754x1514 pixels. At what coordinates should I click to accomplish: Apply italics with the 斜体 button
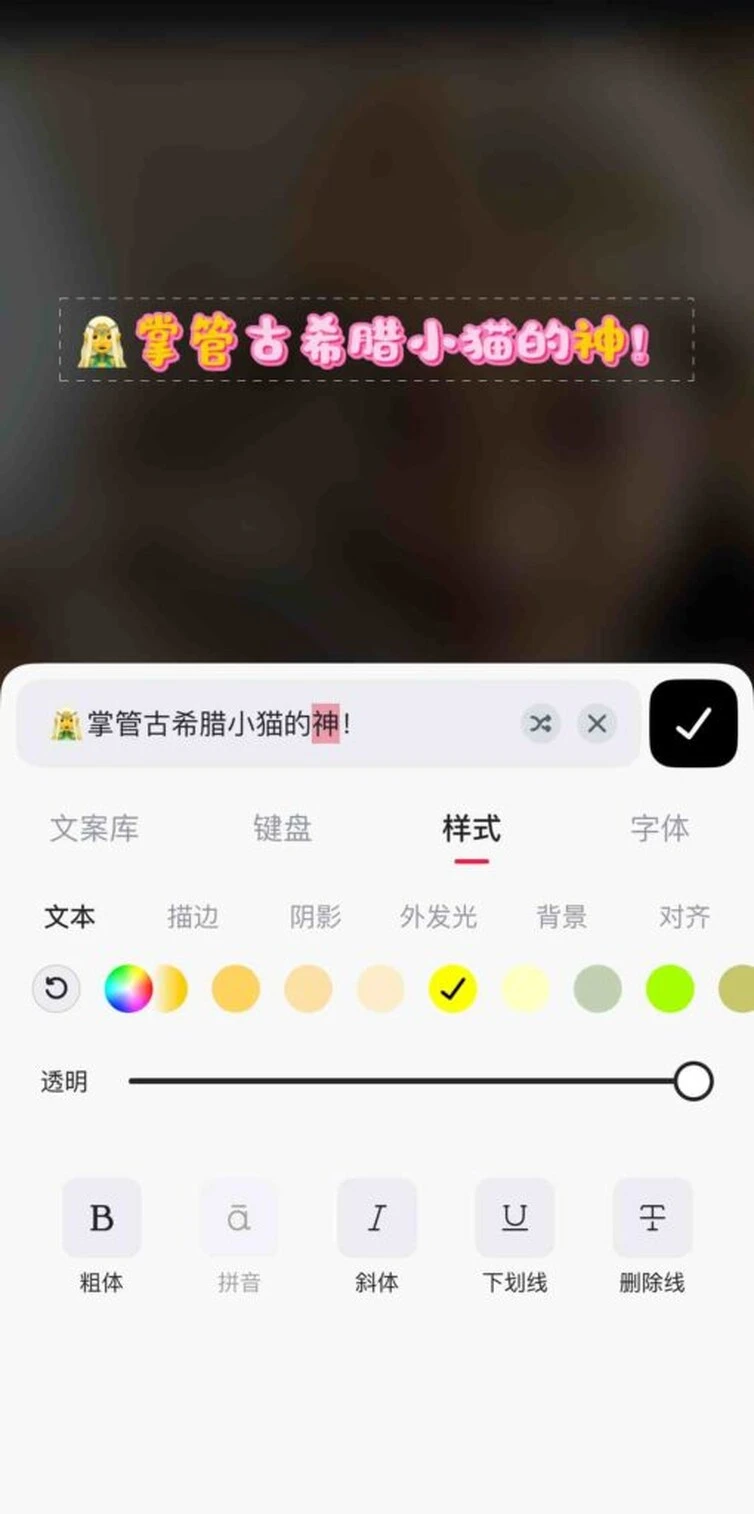click(376, 1217)
